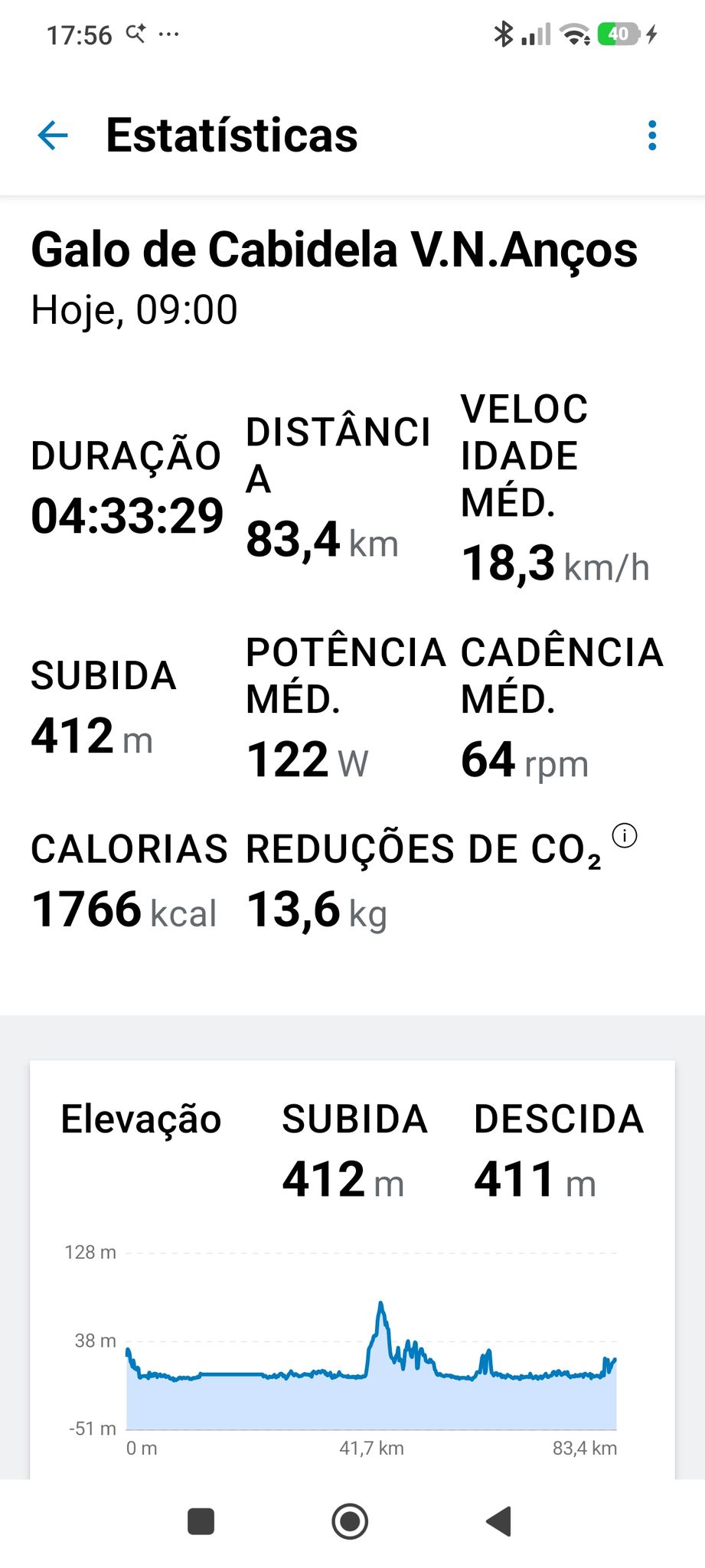This screenshot has width=705, height=1568.
Task: Open recent apps with the square button
Action: (x=201, y=1521)
